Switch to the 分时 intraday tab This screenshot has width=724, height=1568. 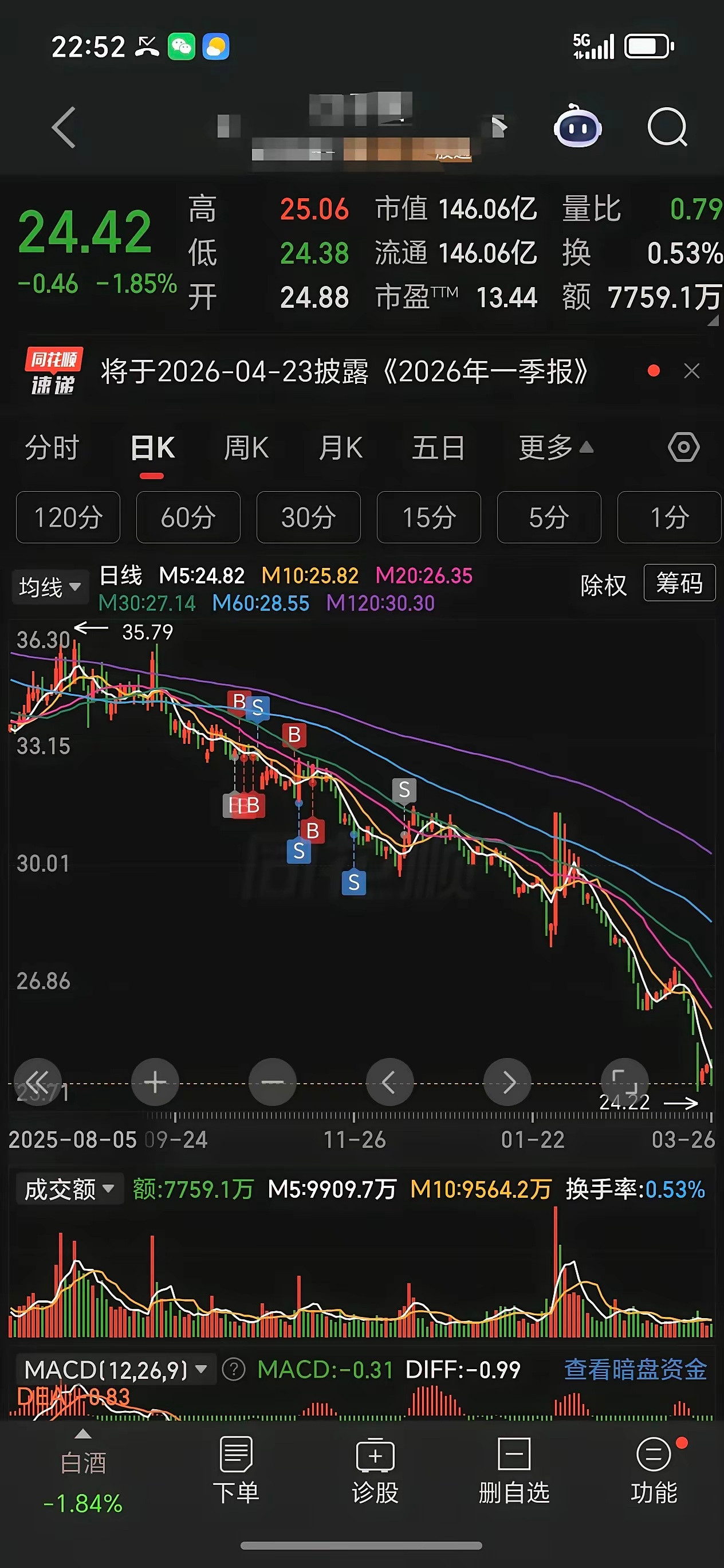click(52, 446)
